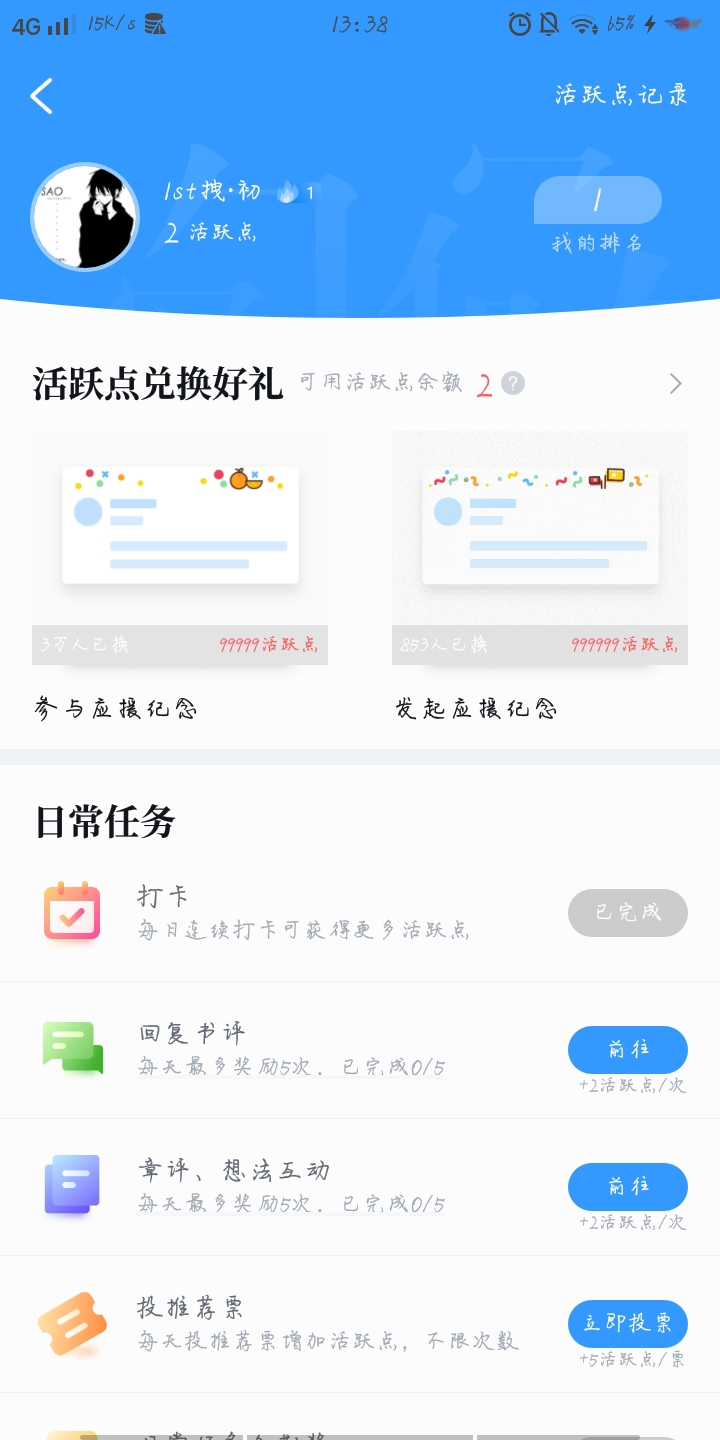The width and height of the screenshot is (720, 1440).
Task: Open the 参与应援纪念 reward card
Action: (x=180, y=548)
